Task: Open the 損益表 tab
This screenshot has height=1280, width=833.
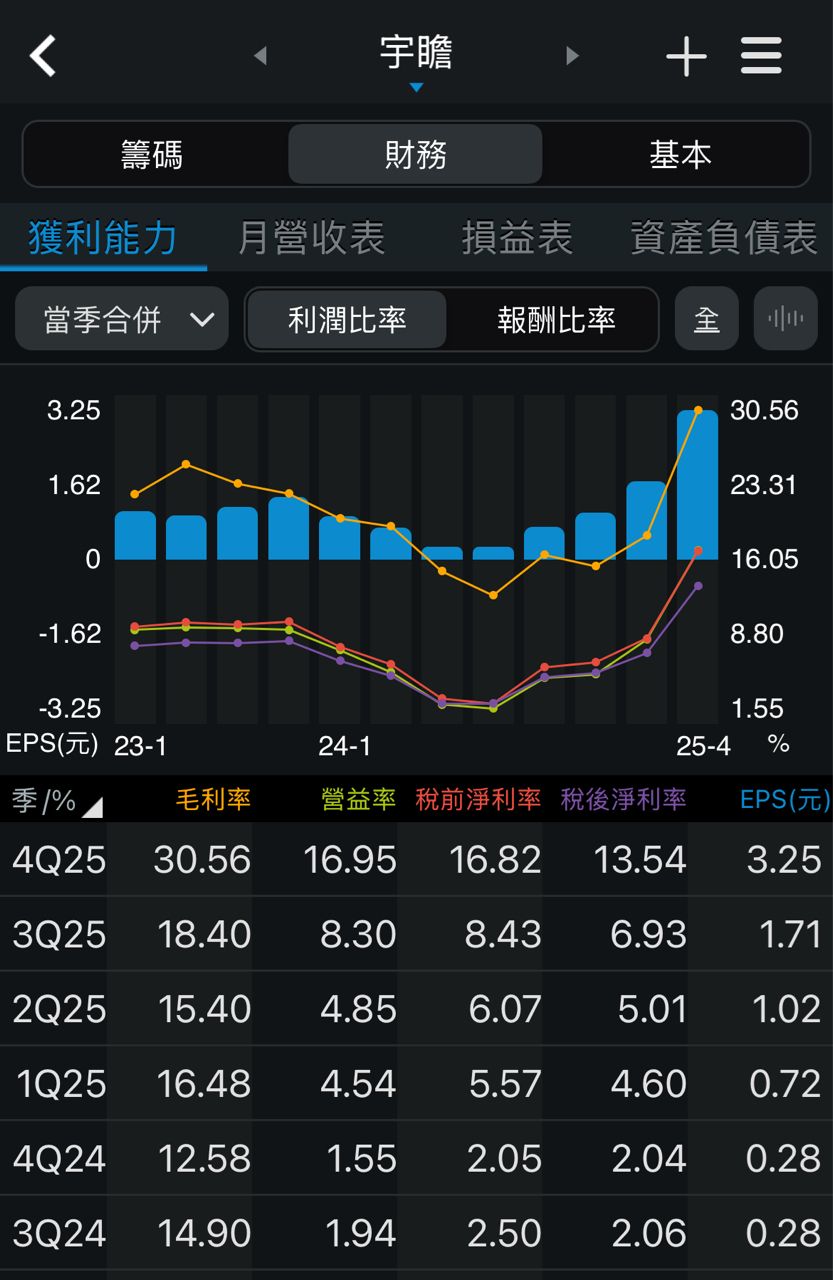Action: tap(517, 238)
